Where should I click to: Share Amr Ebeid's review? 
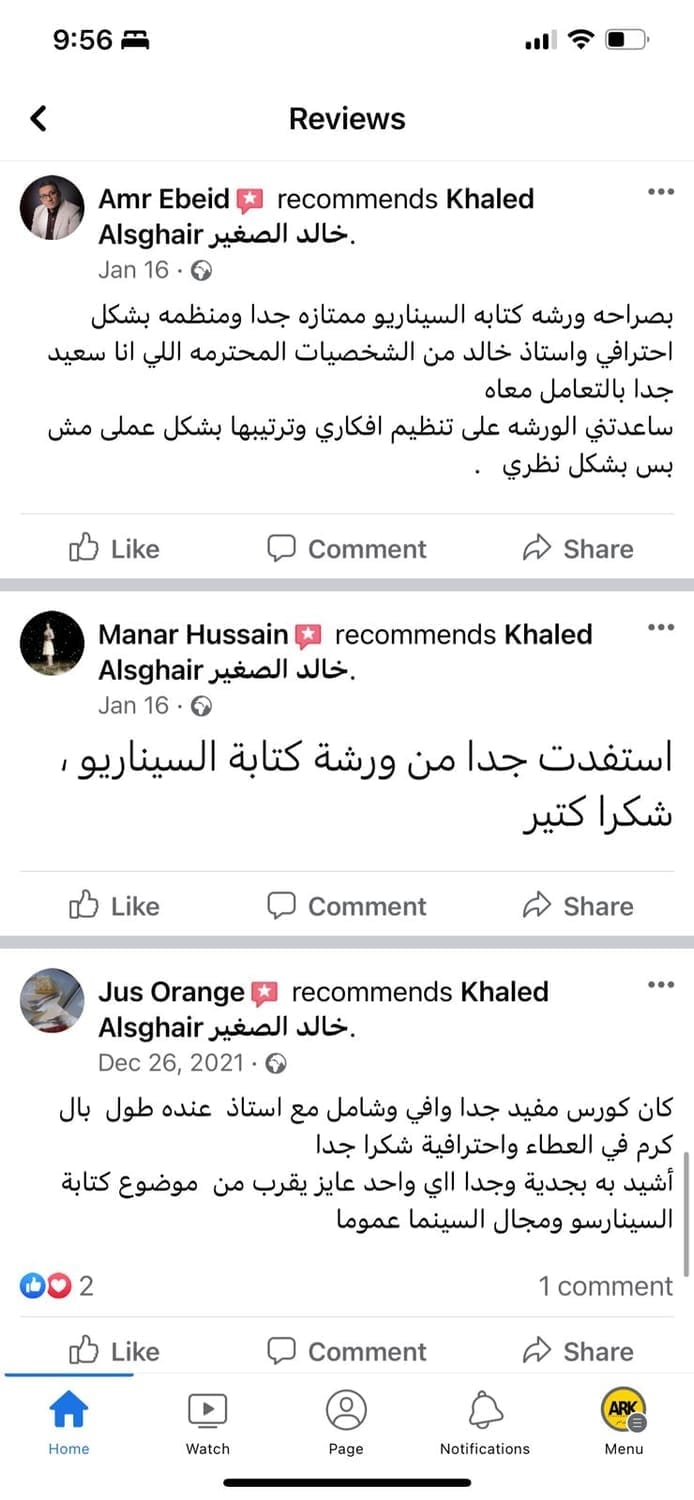click(578, 548)
